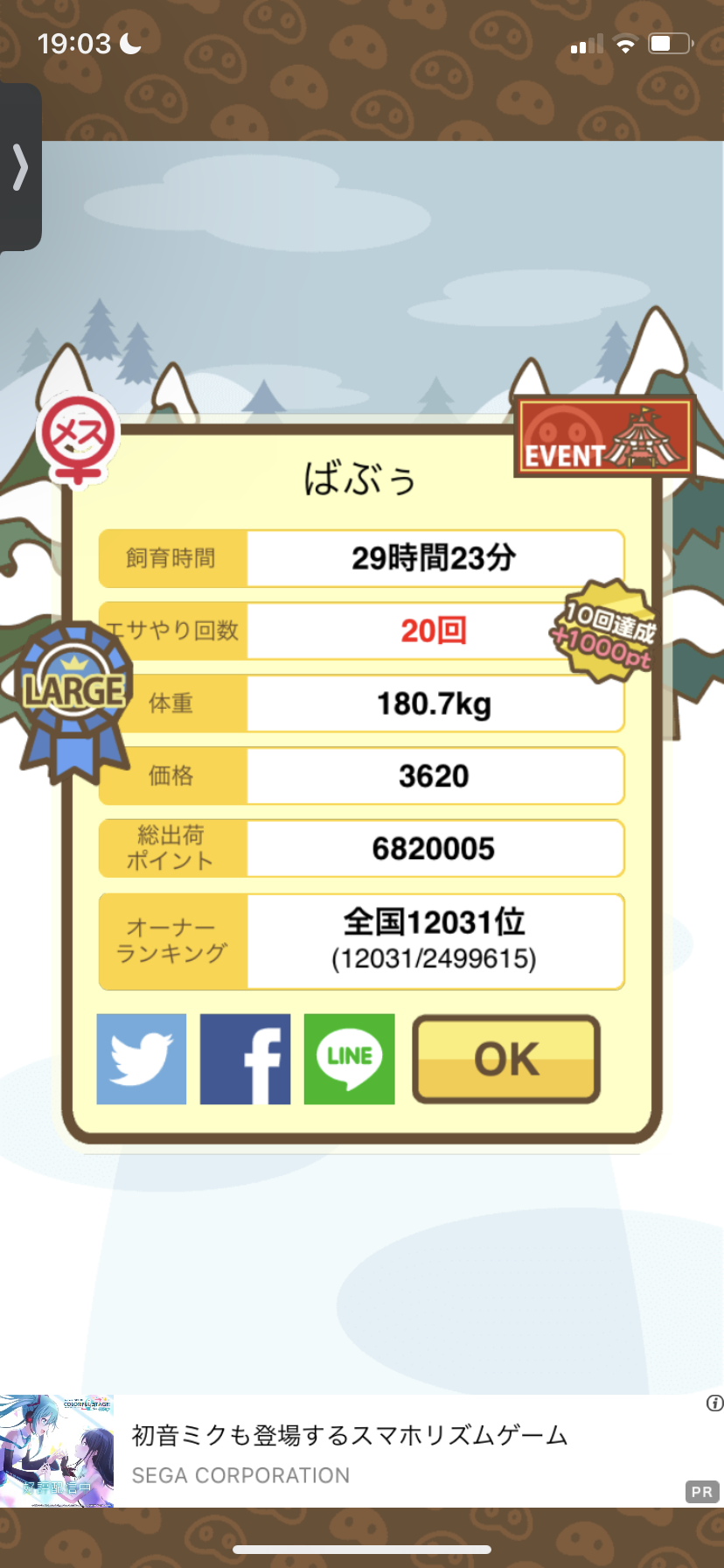Confirm the result with OK

pos(505,1059)
